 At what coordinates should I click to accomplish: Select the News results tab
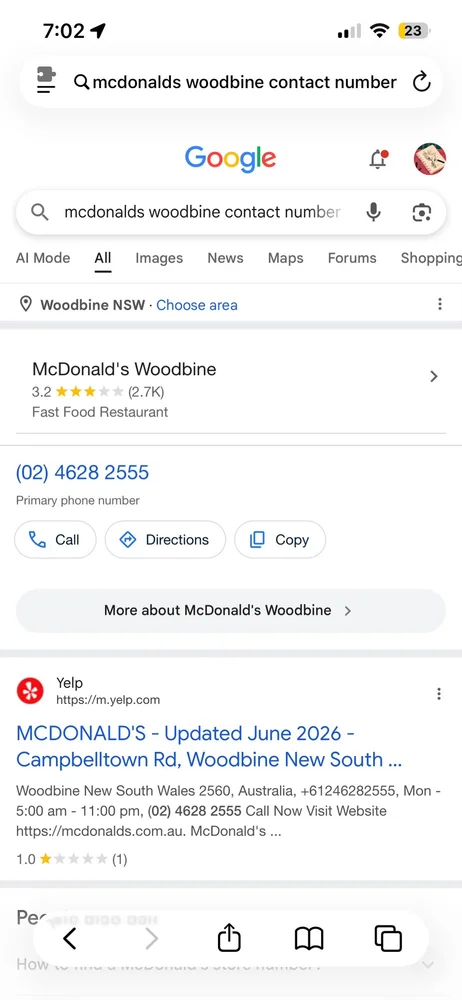(225, 258)
